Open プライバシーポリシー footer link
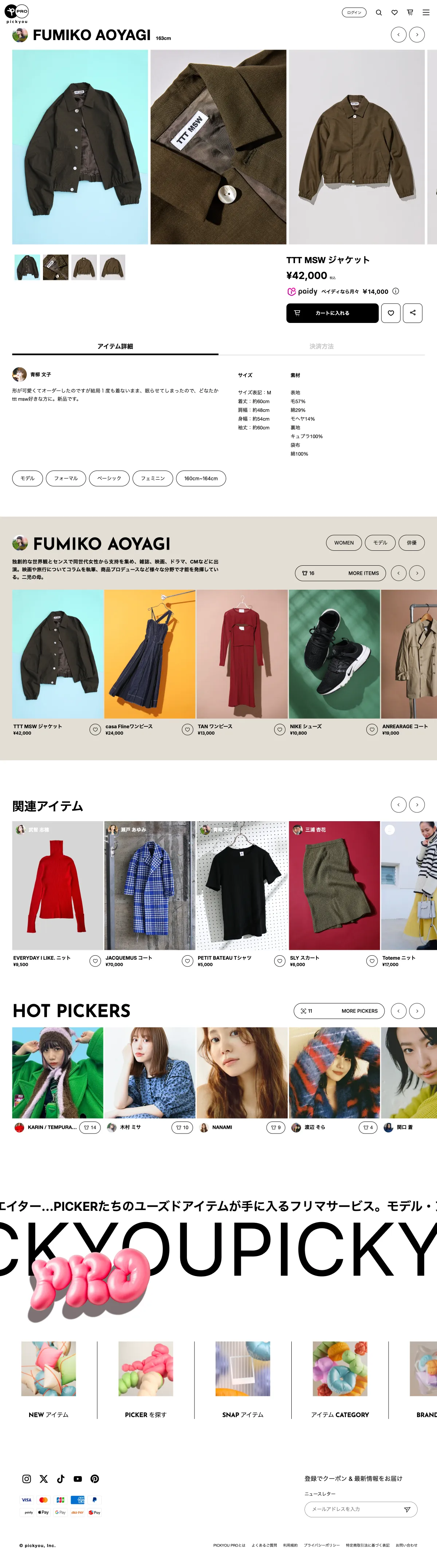The height and width of the screenshot is (1568, 437). click(x=322, y=1545)
